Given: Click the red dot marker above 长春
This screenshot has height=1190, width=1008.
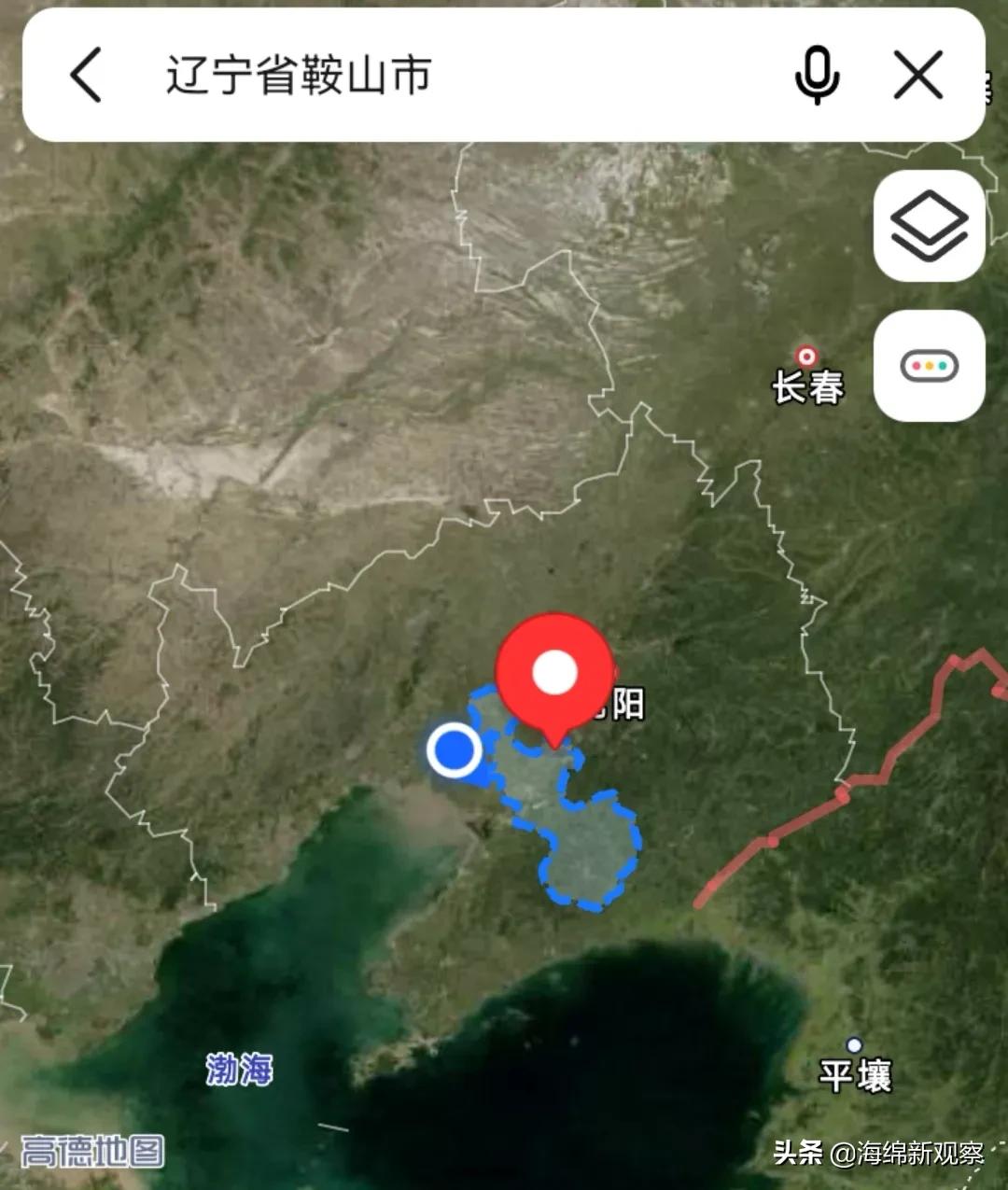Looking at the screenshot, I should coord(805,356).
